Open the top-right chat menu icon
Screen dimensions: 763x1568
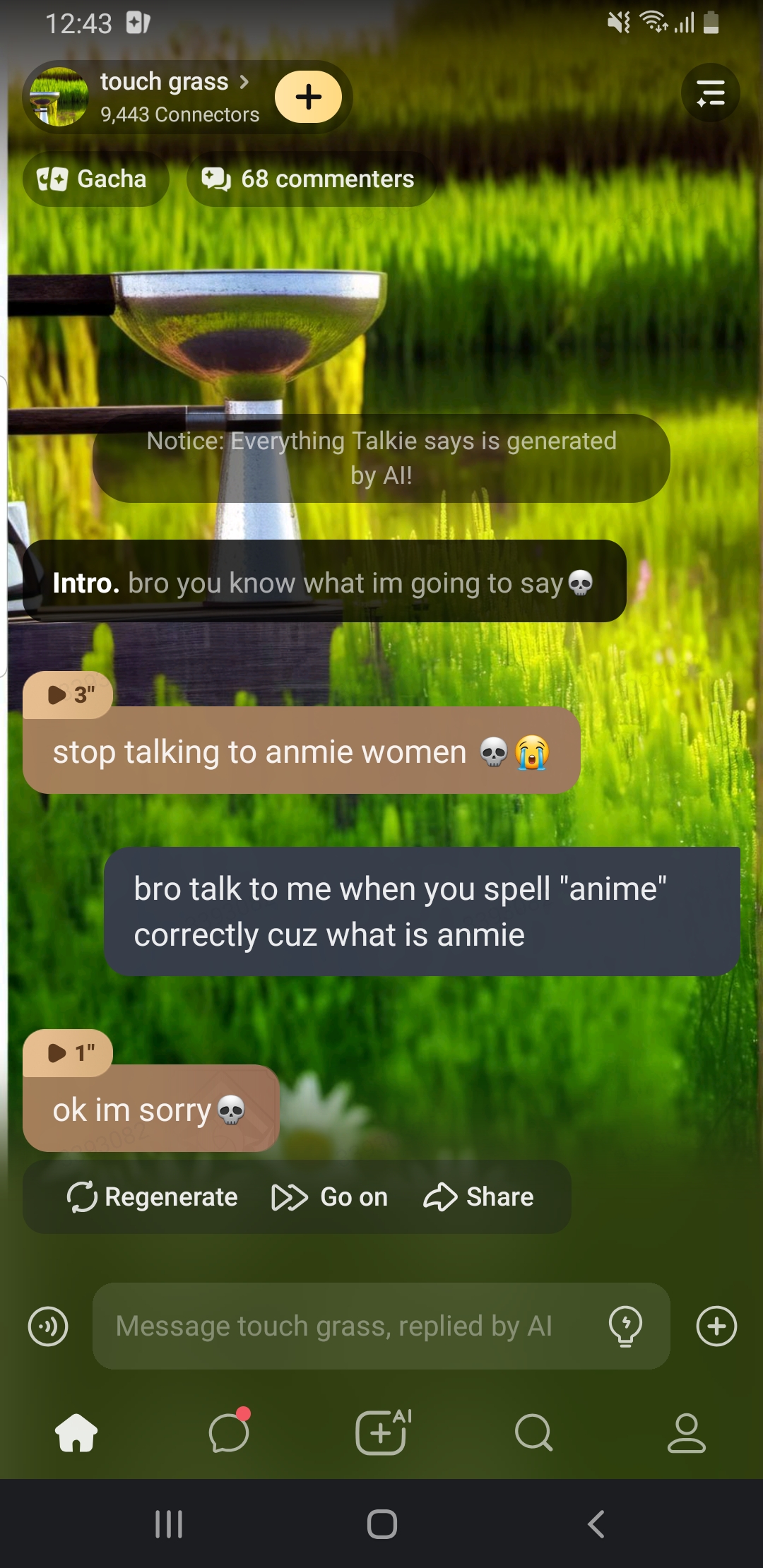pyautogui.click(x=710, y=93)
